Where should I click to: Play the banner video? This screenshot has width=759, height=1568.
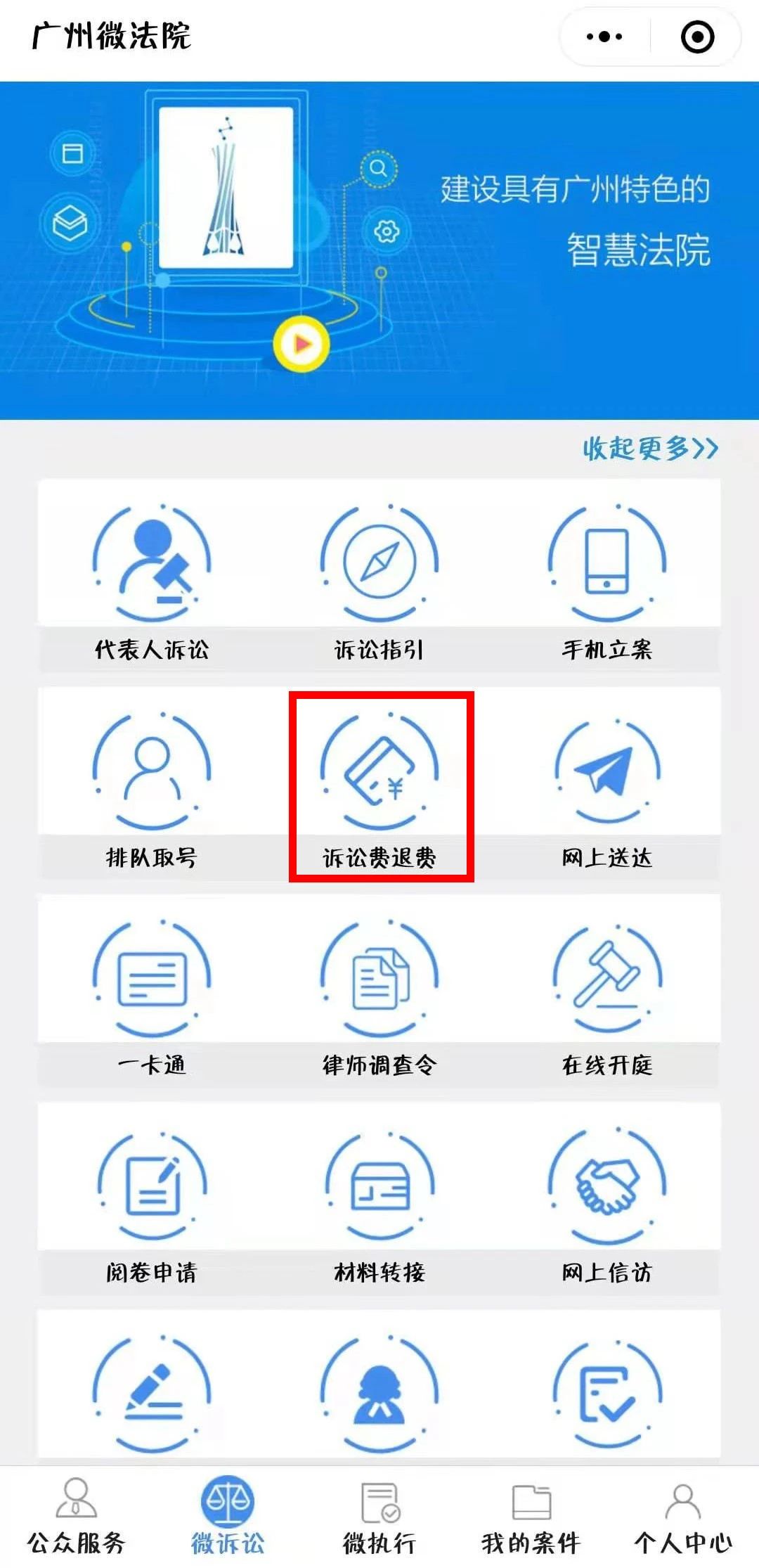coord(301,344)
